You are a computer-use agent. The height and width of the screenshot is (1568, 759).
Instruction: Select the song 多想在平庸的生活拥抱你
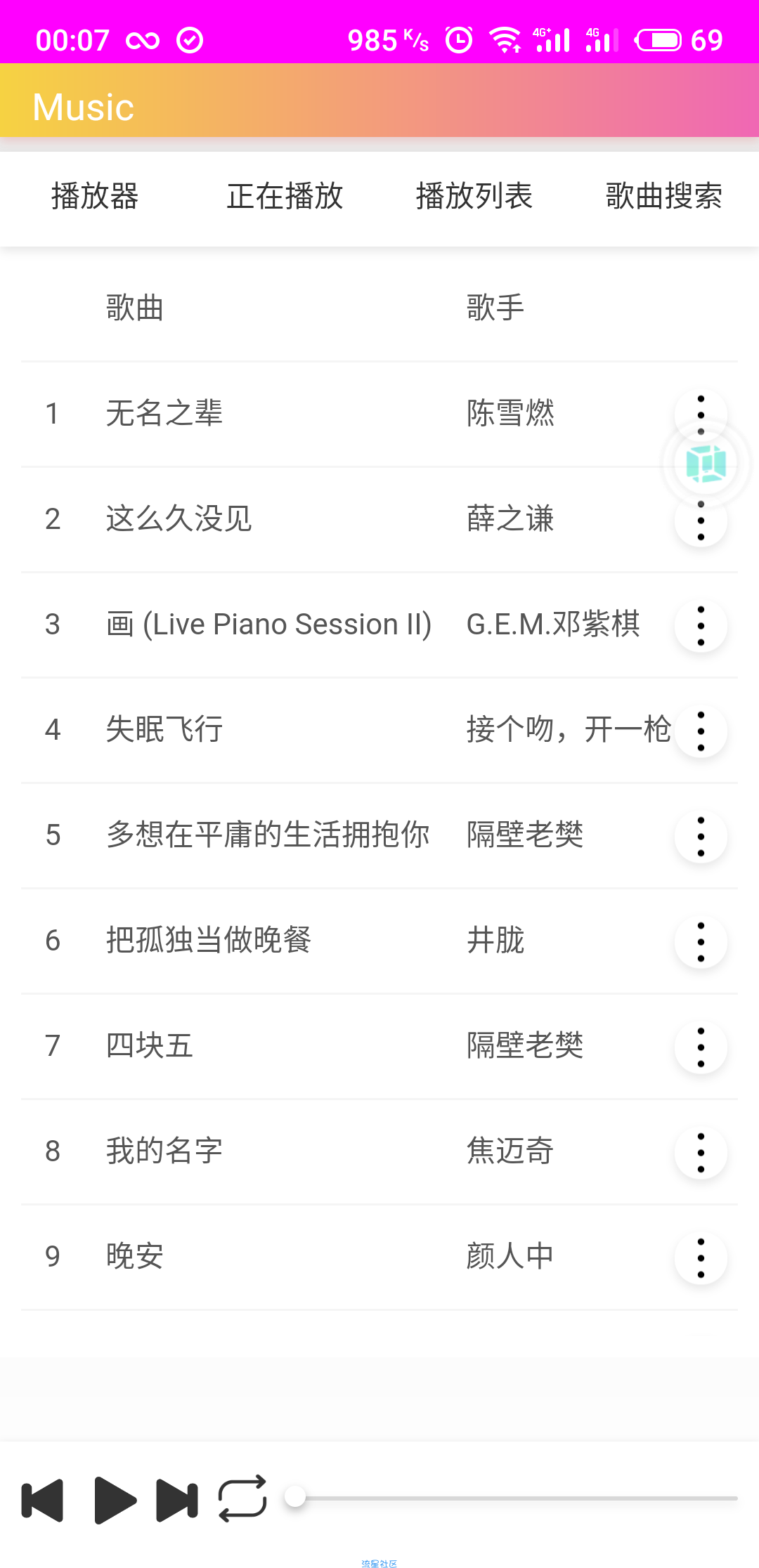[379, 835]
